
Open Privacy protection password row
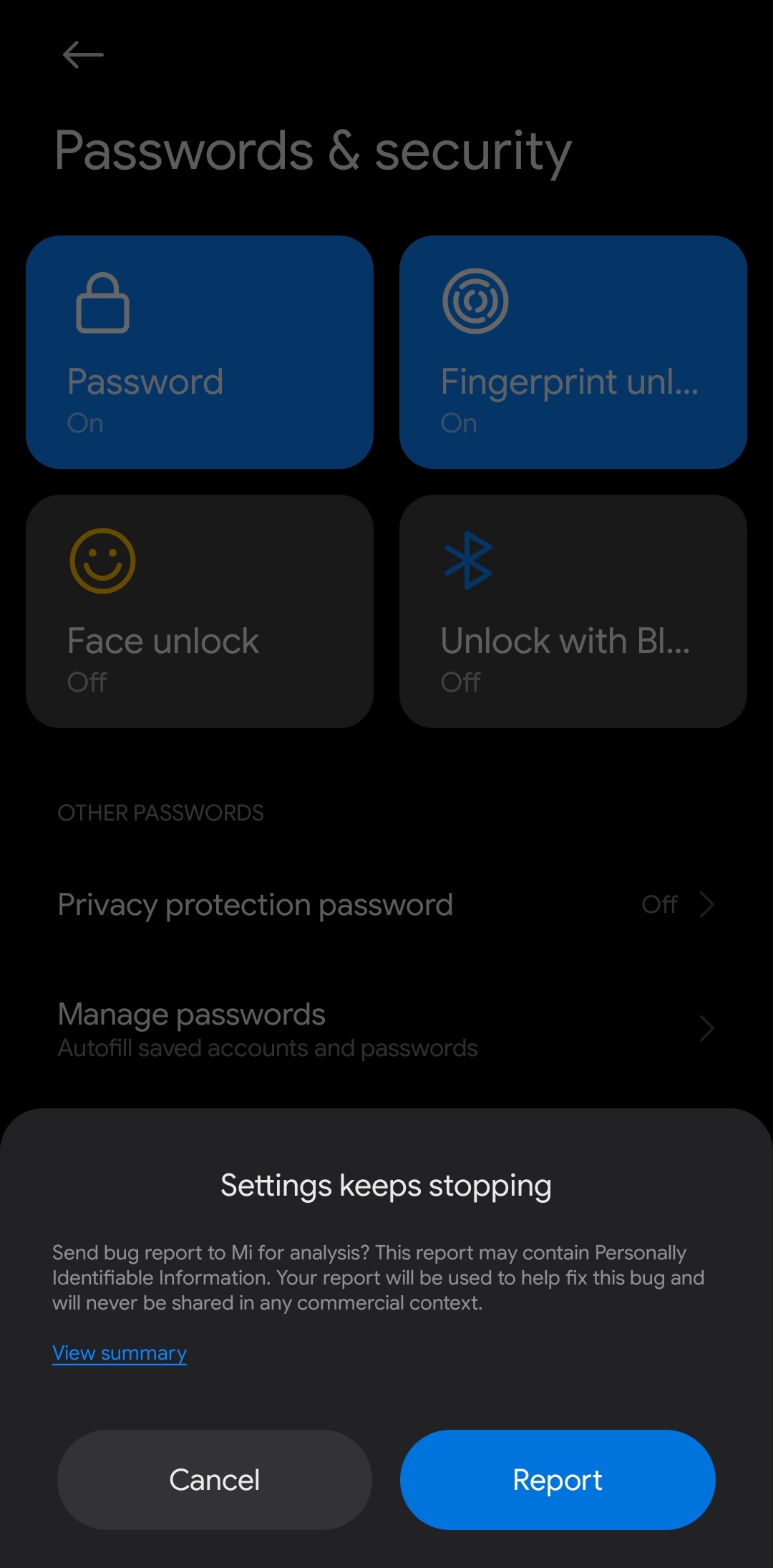coord(386,905)
